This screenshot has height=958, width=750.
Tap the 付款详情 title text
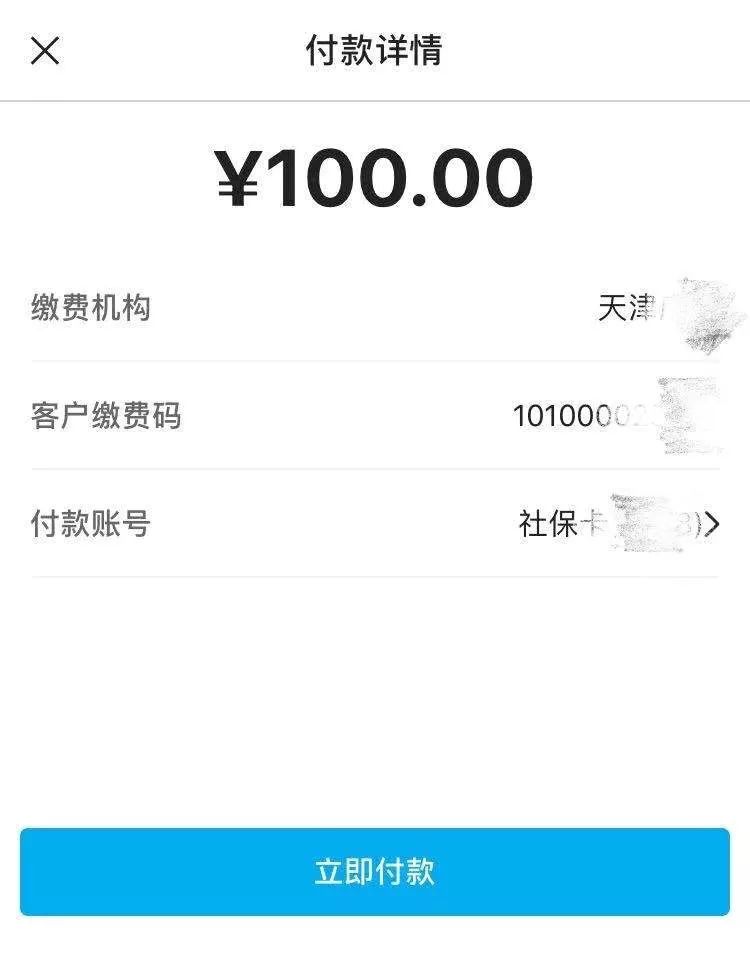375,50
